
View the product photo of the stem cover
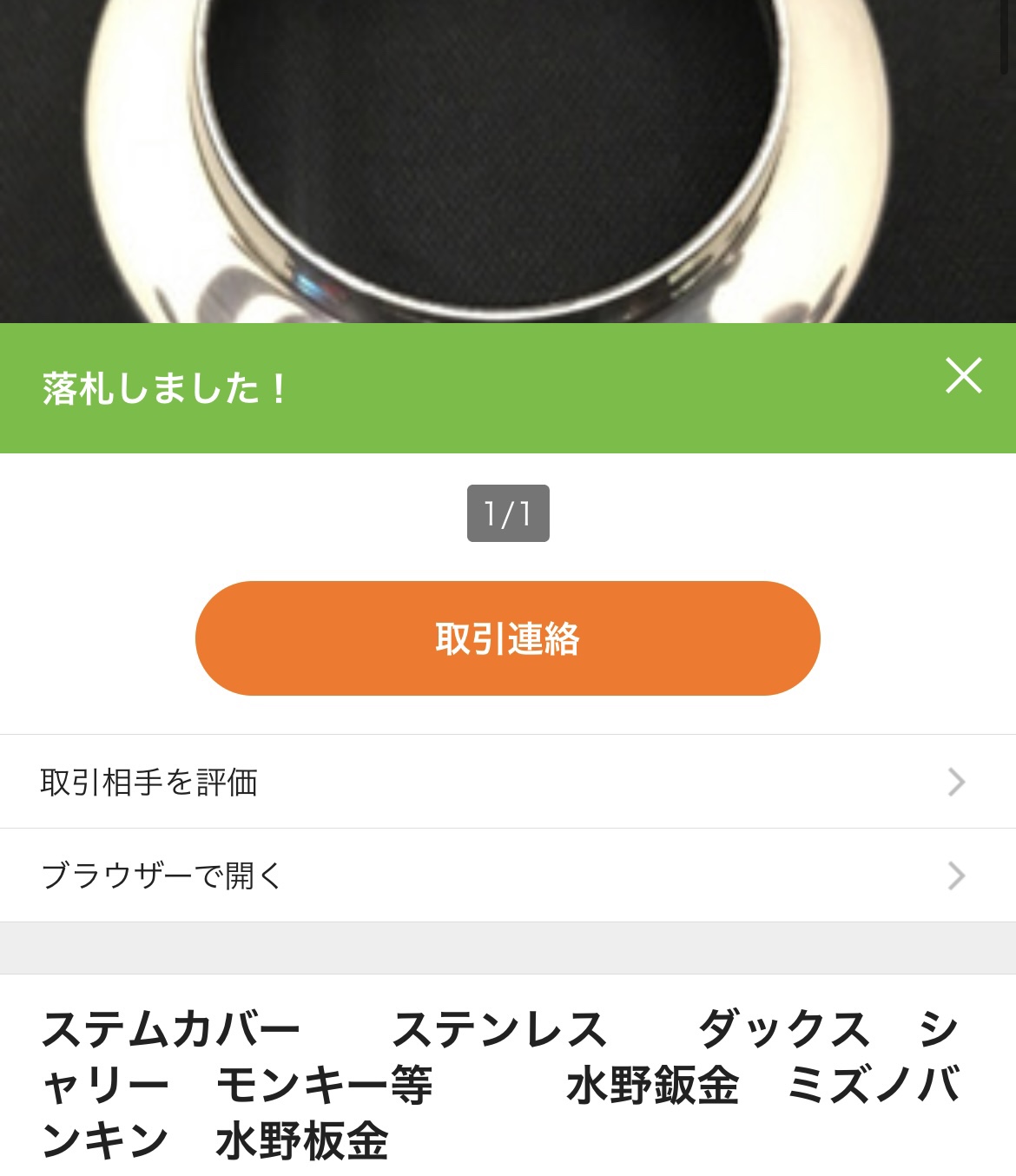[x=507, y=161]
